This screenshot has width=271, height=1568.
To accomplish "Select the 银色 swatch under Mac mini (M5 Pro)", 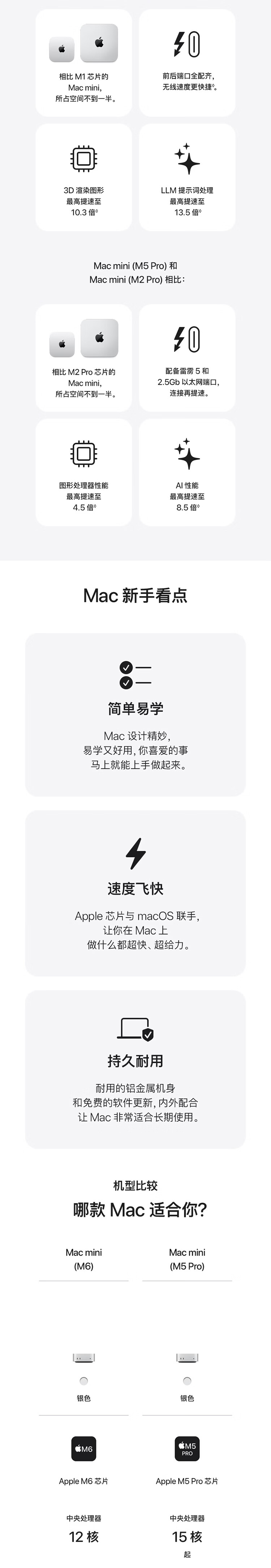I will click(x=187, y=1380).
